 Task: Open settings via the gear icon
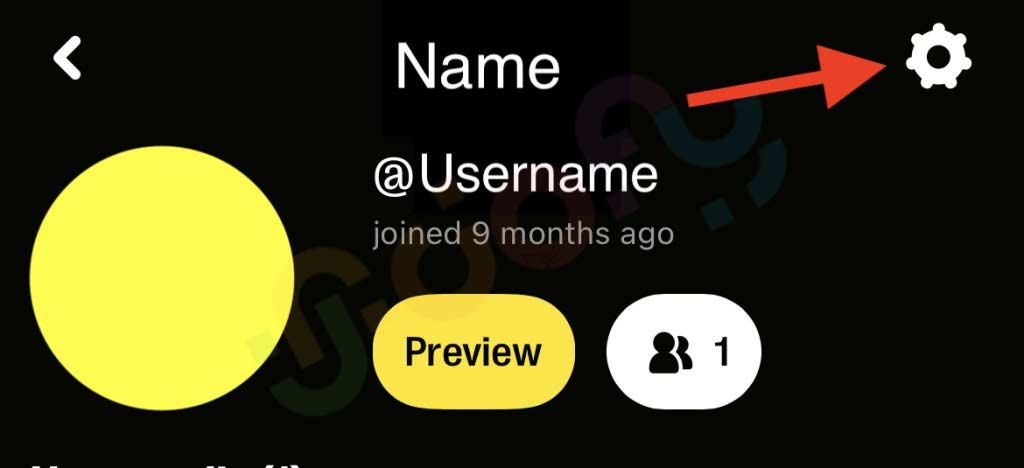point(938,58)
